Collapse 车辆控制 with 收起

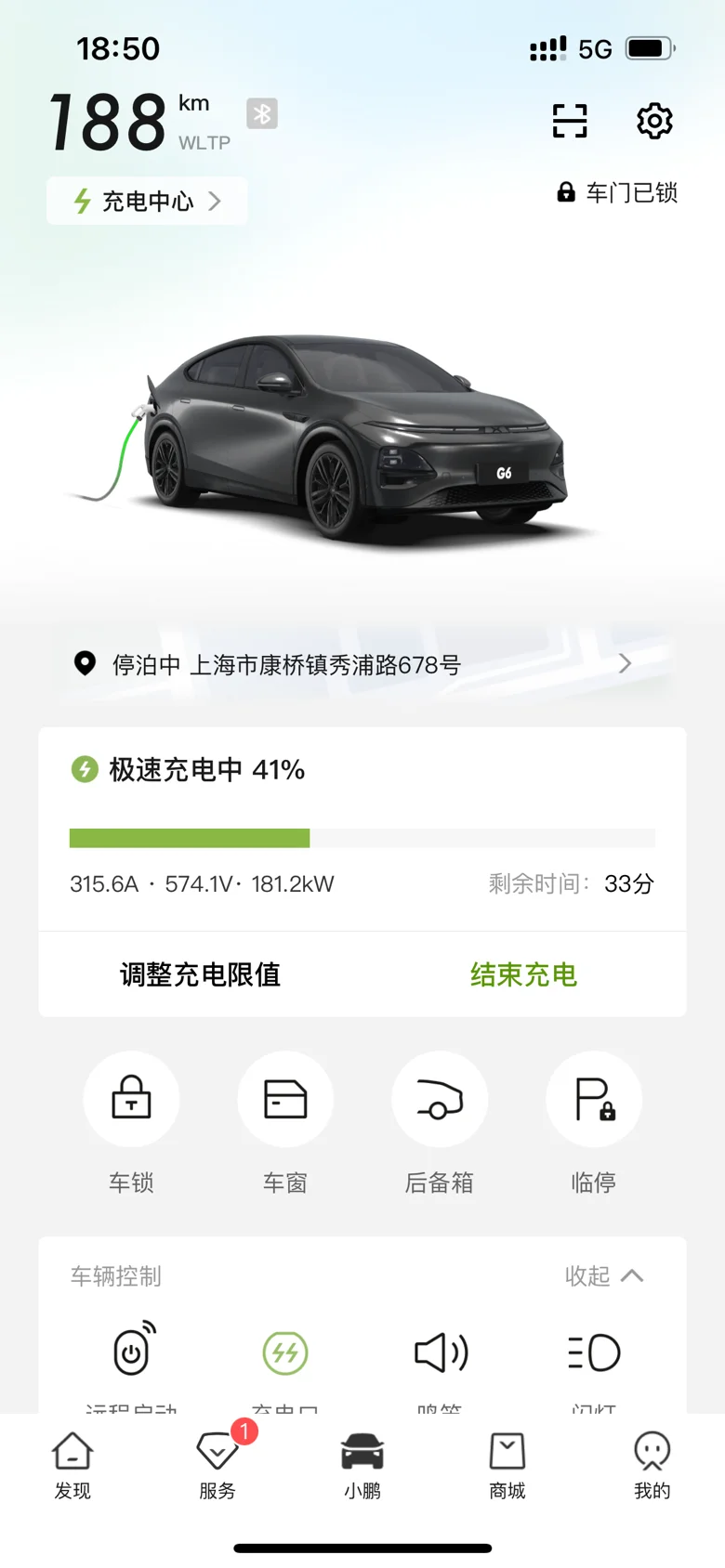coord(604,1275)
